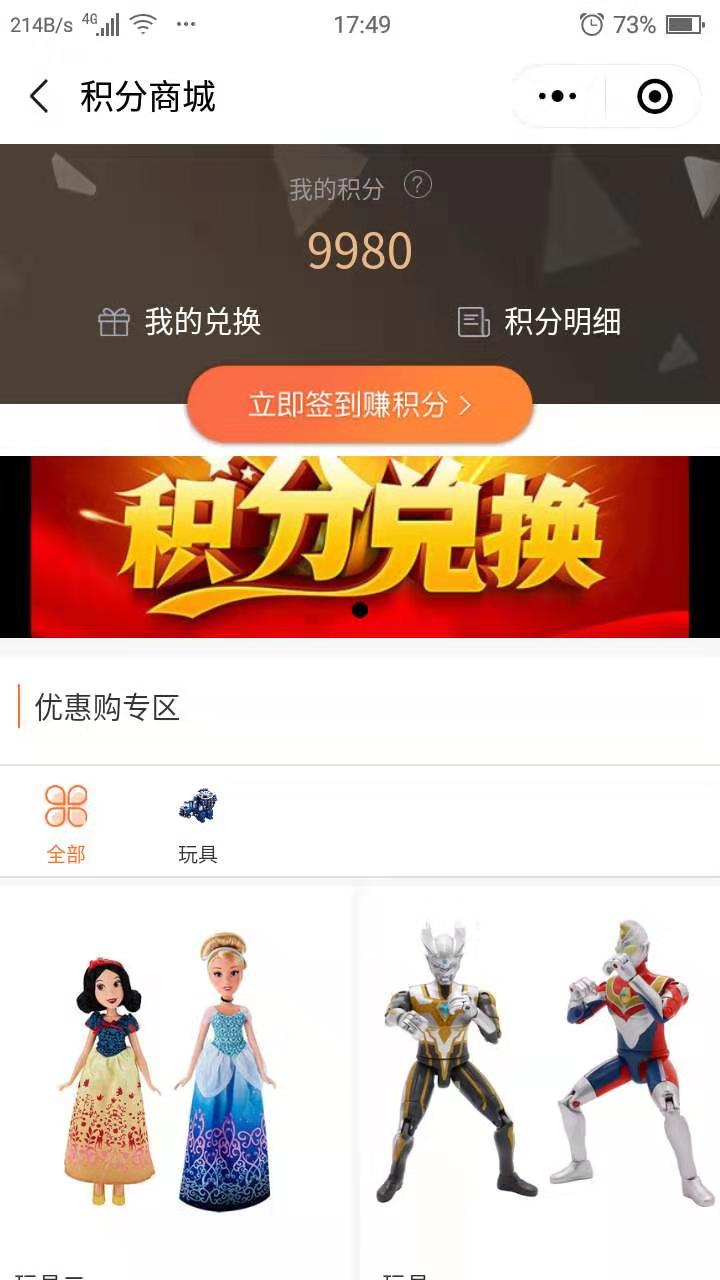Open the 积分兑换 promotional banner
The image size is (720, 1280).
coord(360,546)
